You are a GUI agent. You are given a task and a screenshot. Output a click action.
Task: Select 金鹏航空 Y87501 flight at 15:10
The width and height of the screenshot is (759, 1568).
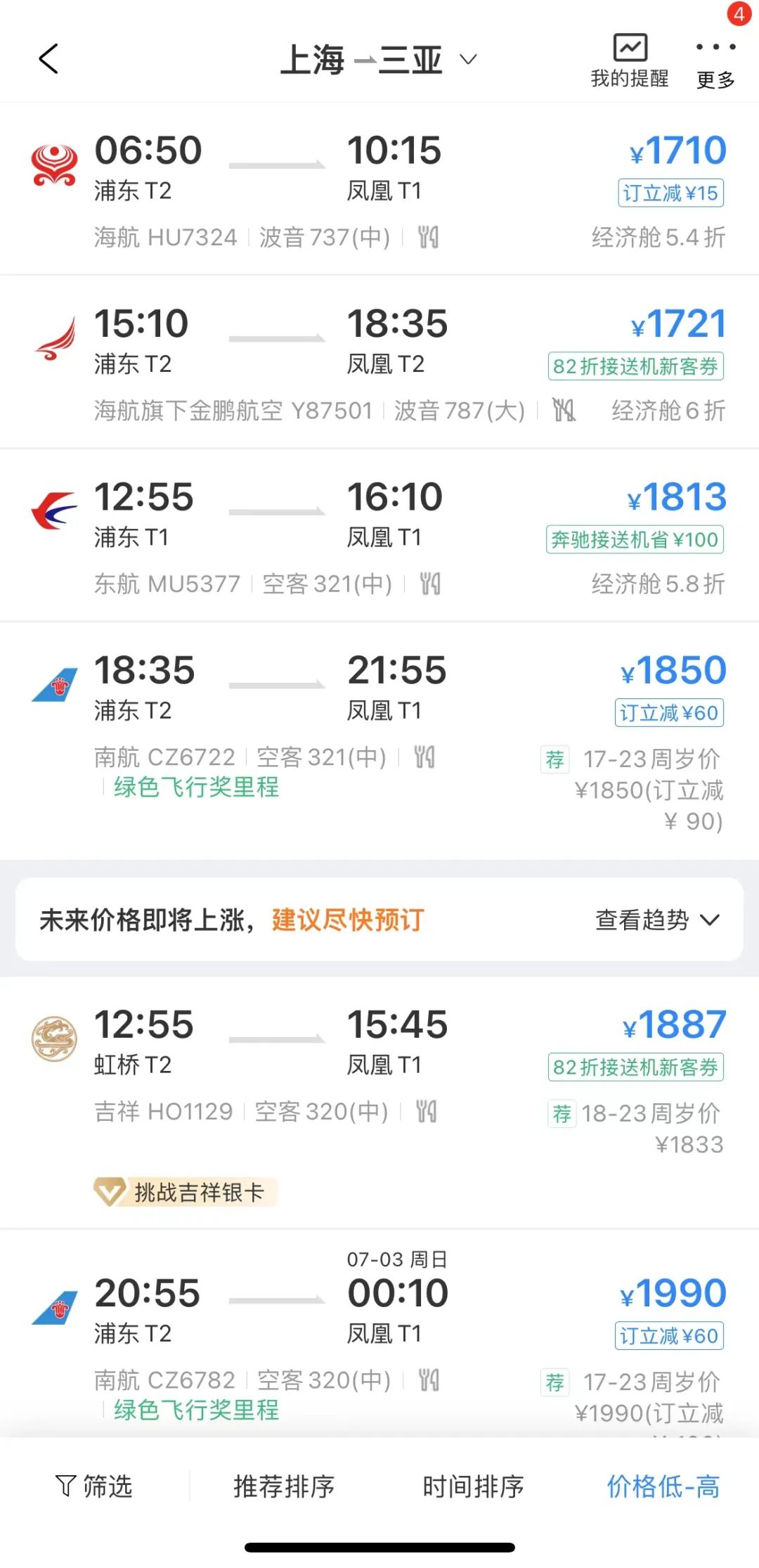[x=379, y=361]
